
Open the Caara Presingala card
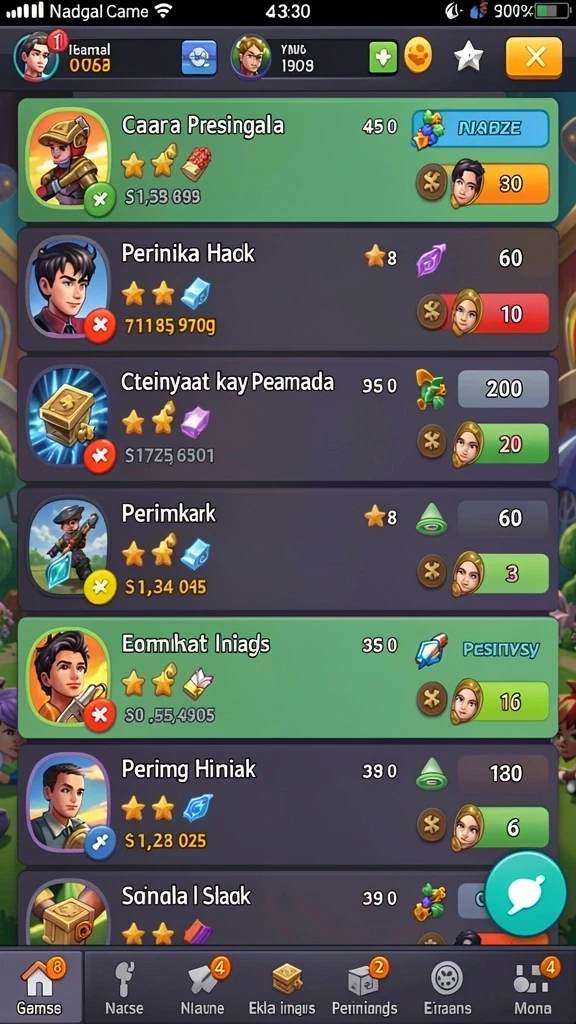288,160
